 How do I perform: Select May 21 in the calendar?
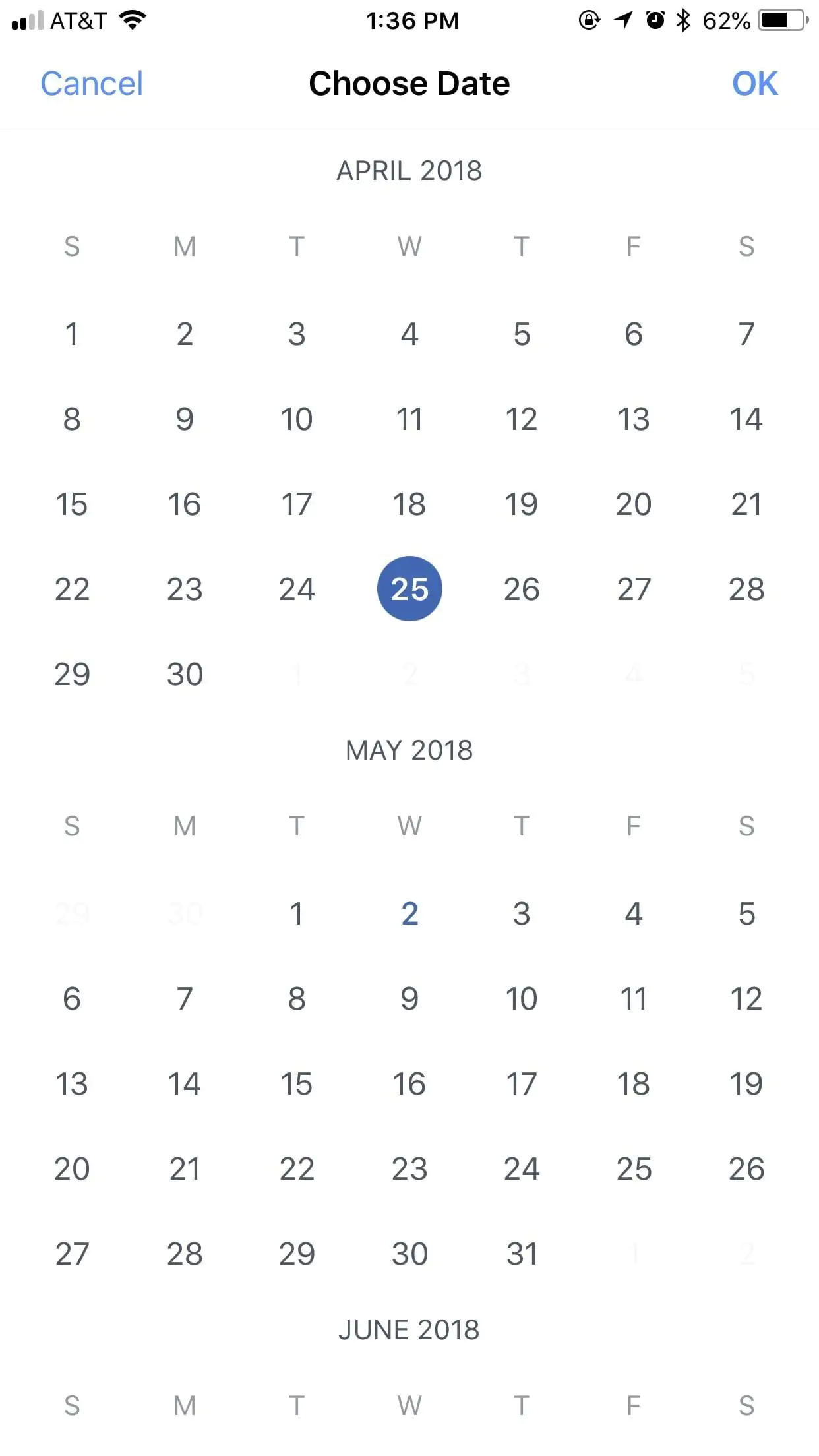coord(185,1169)
